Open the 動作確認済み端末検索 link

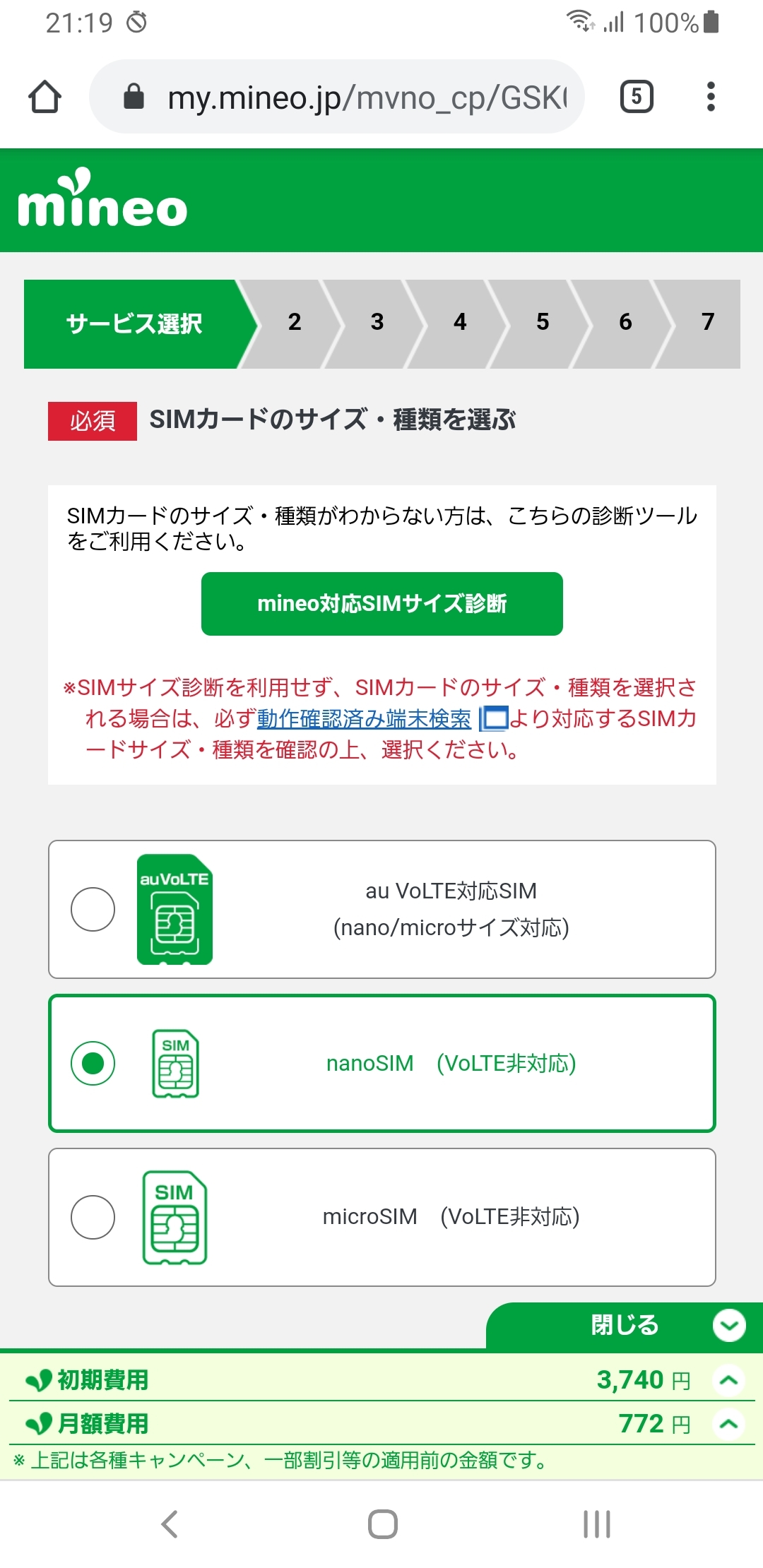point(364,719)
